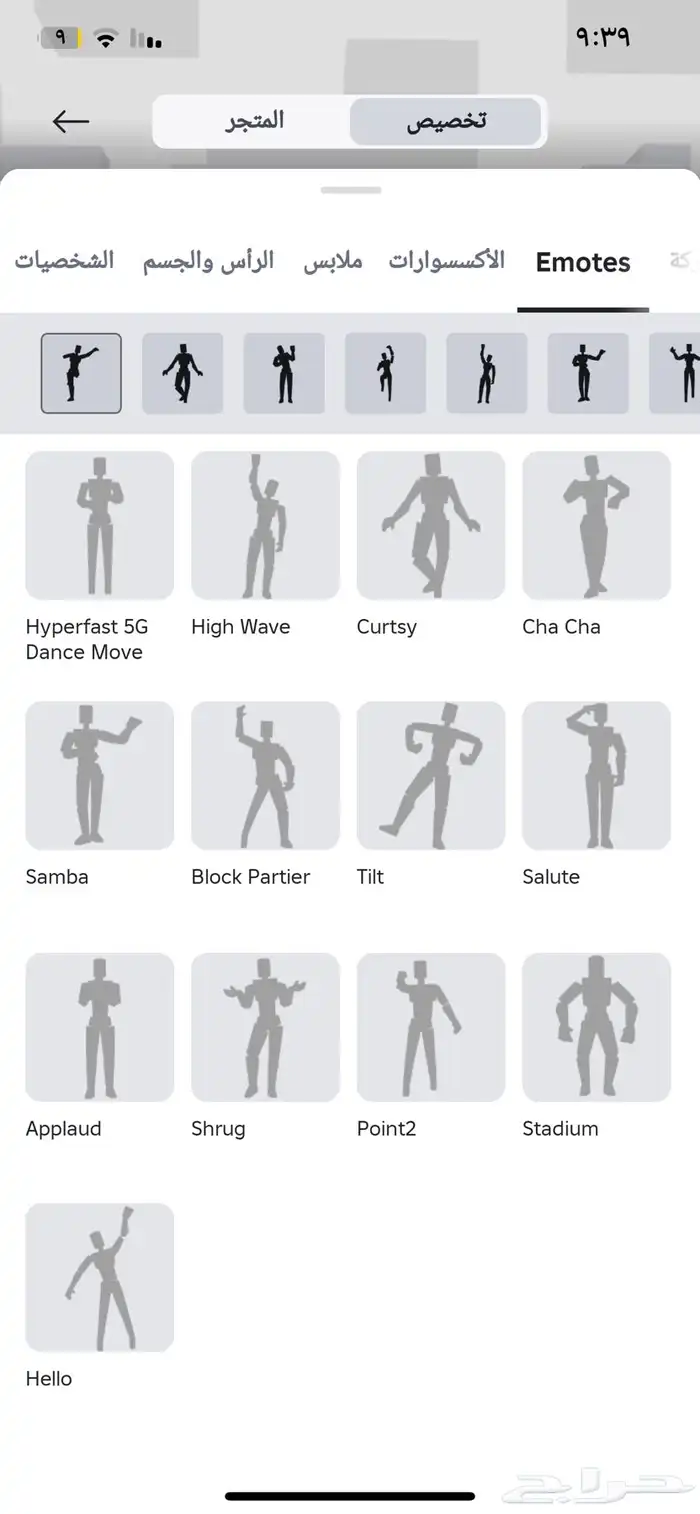The width and height of the screenshot is (700, 1514).
Task: Pick the Curtsy emote
Action: point(431,526)
